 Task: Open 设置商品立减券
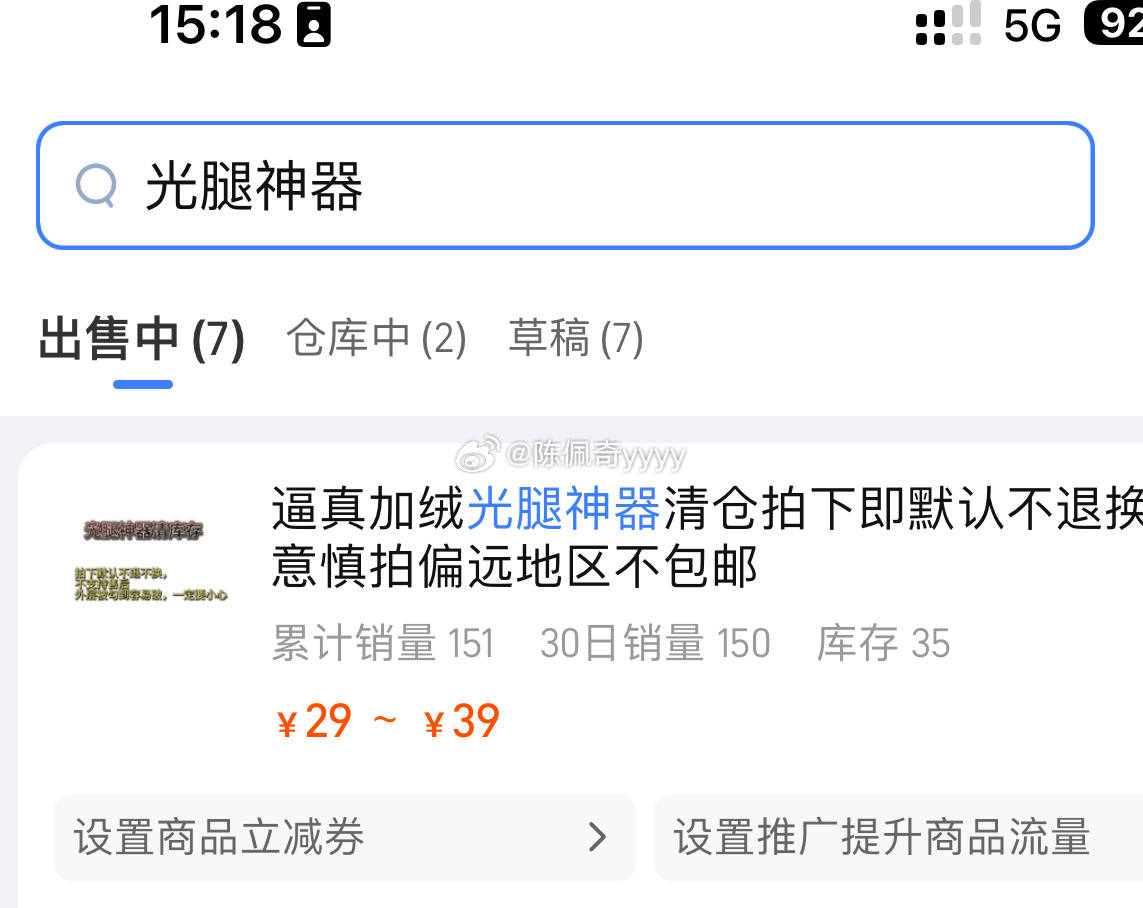click(x=344, y=837)
